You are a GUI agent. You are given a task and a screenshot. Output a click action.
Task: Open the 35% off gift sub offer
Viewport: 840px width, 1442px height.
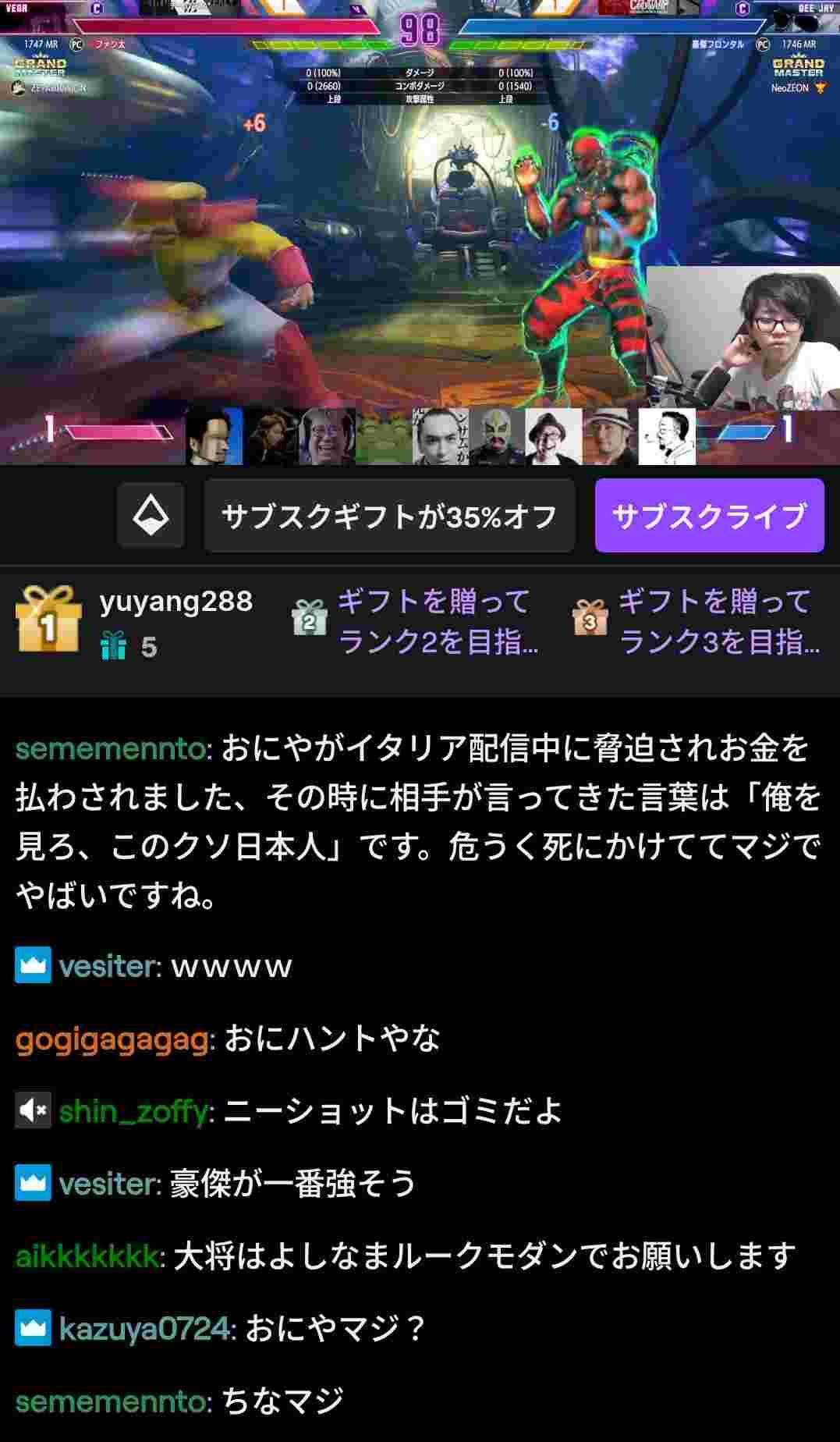(x=389, y=516)
